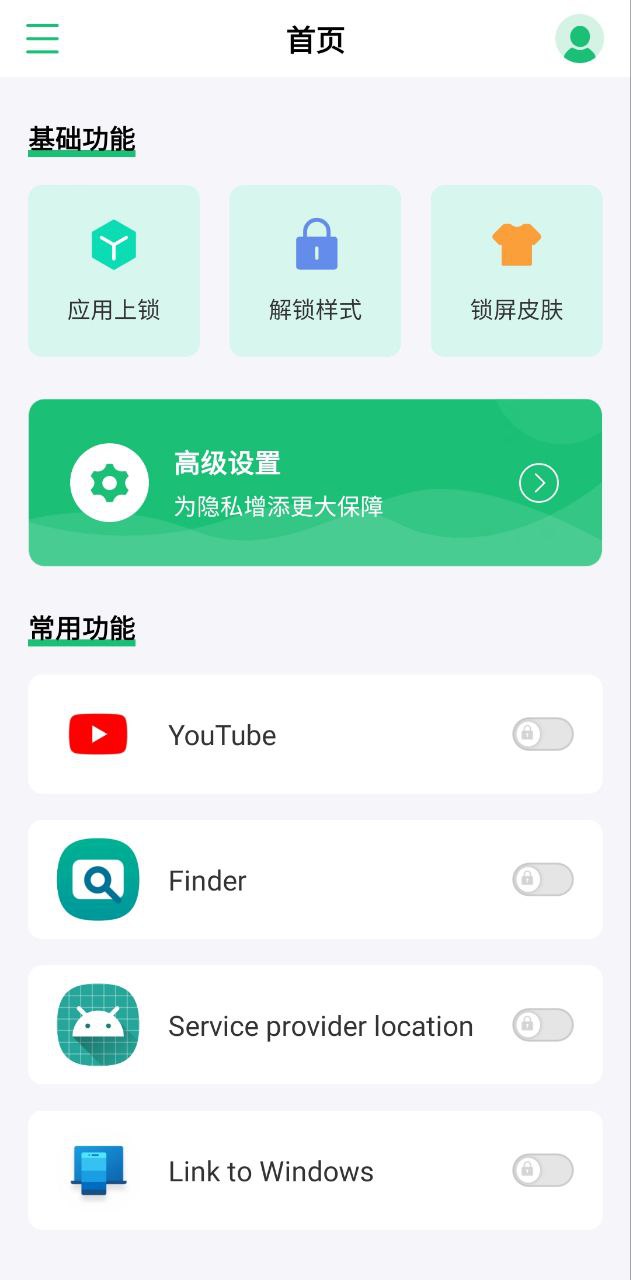Toggle the lock switch for Finder
631x1280 pixels.
point(543,880)
